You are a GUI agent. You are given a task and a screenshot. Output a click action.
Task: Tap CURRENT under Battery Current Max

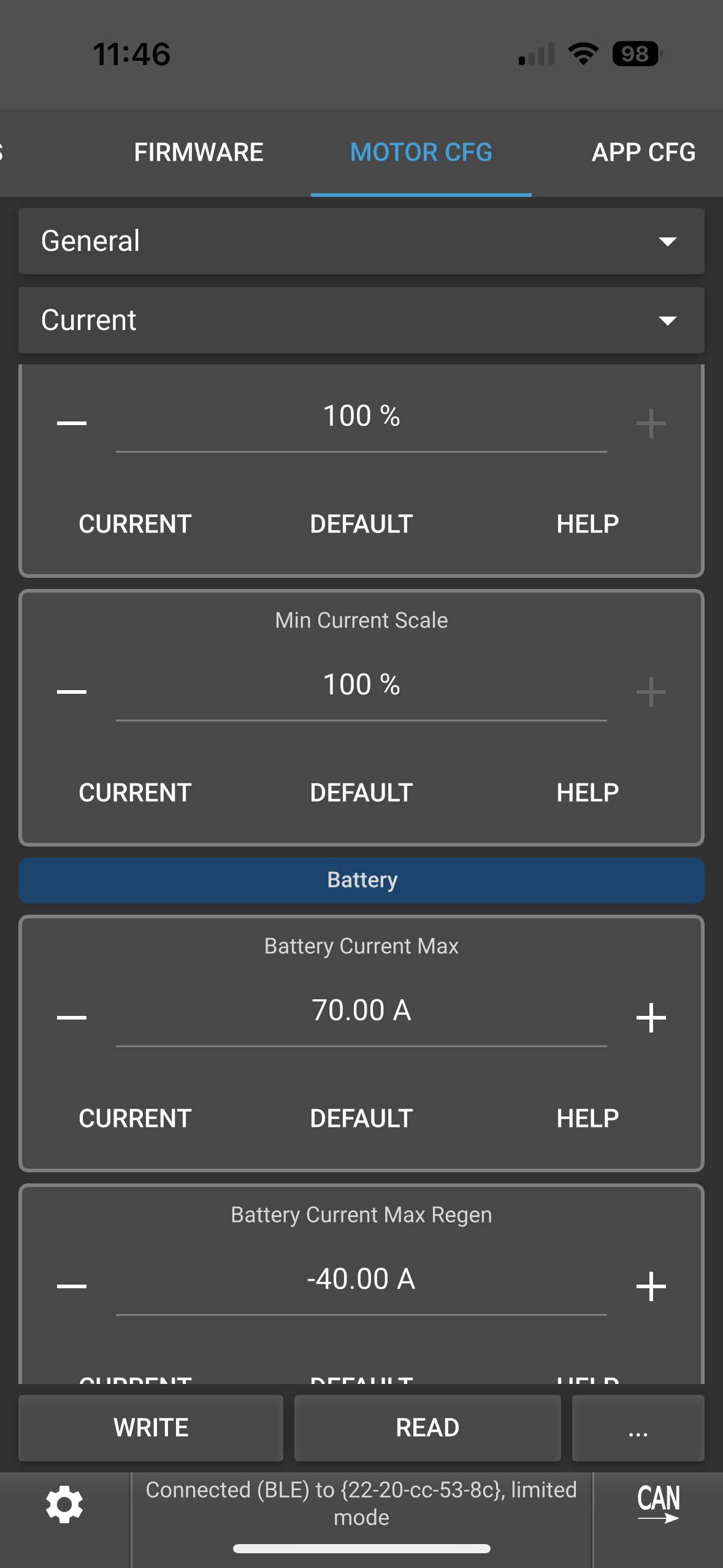tap(135, 1118)
